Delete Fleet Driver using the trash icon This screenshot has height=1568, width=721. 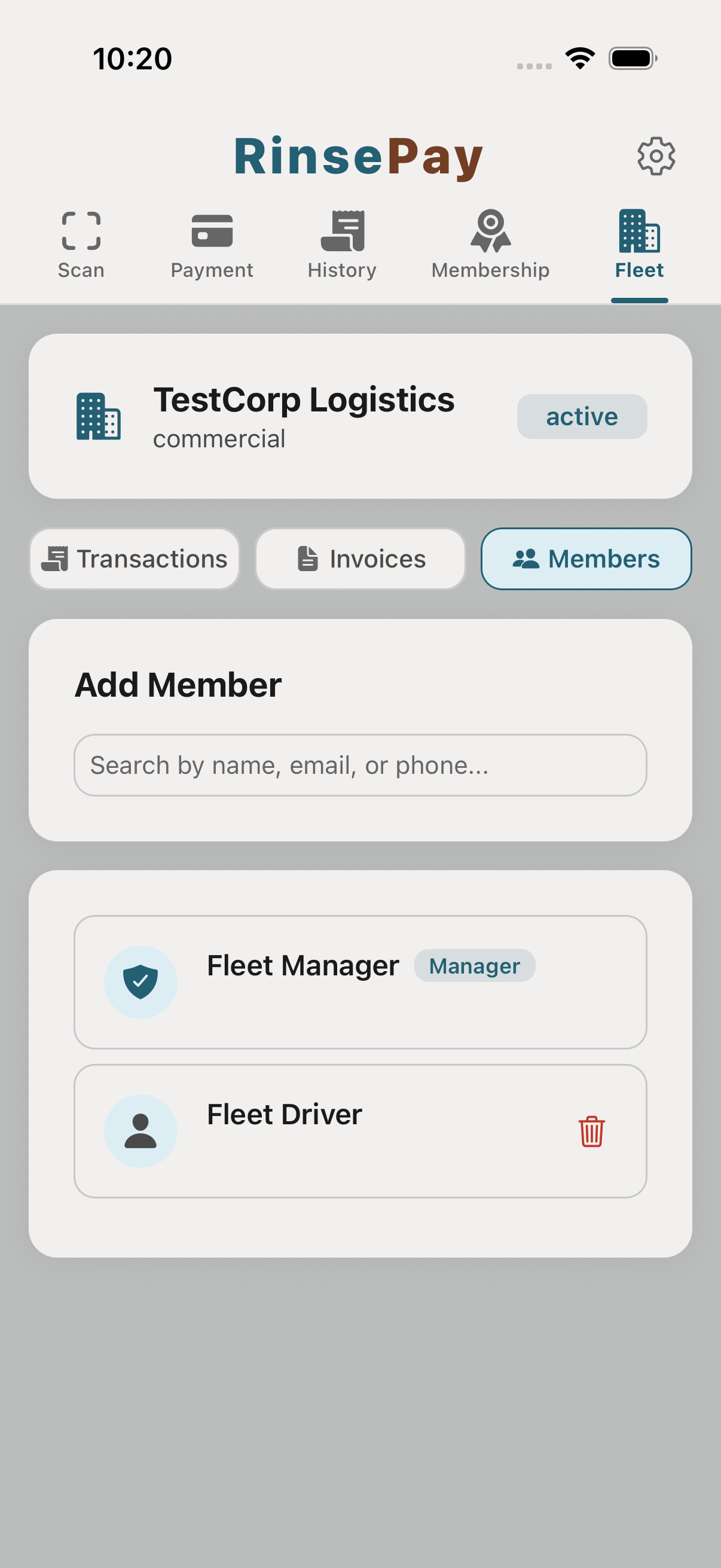[591, 1130]
